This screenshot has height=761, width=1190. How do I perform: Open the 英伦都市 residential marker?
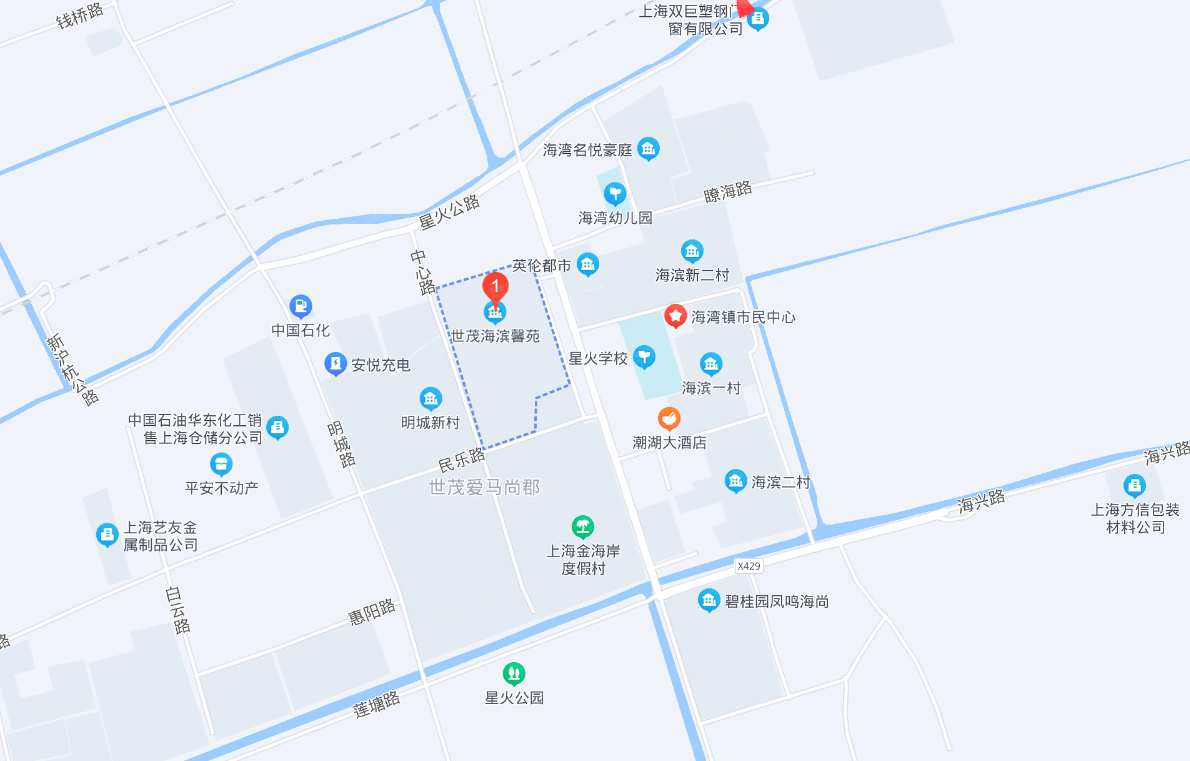click(x=588, y=265)
